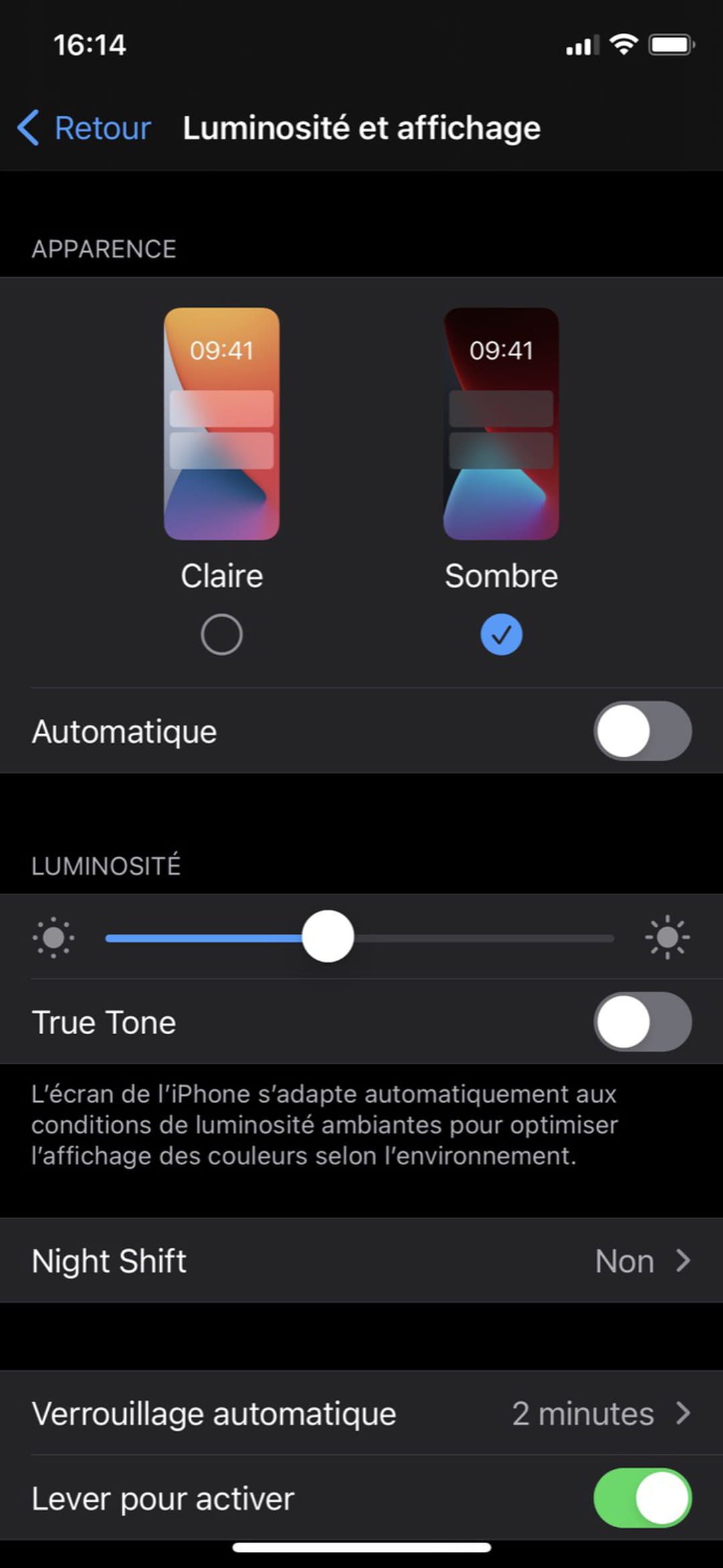Select the Sombre appearance radio button
This screenshot has height=1568, width=723.
pyautogui.click(x=501, y=634)
